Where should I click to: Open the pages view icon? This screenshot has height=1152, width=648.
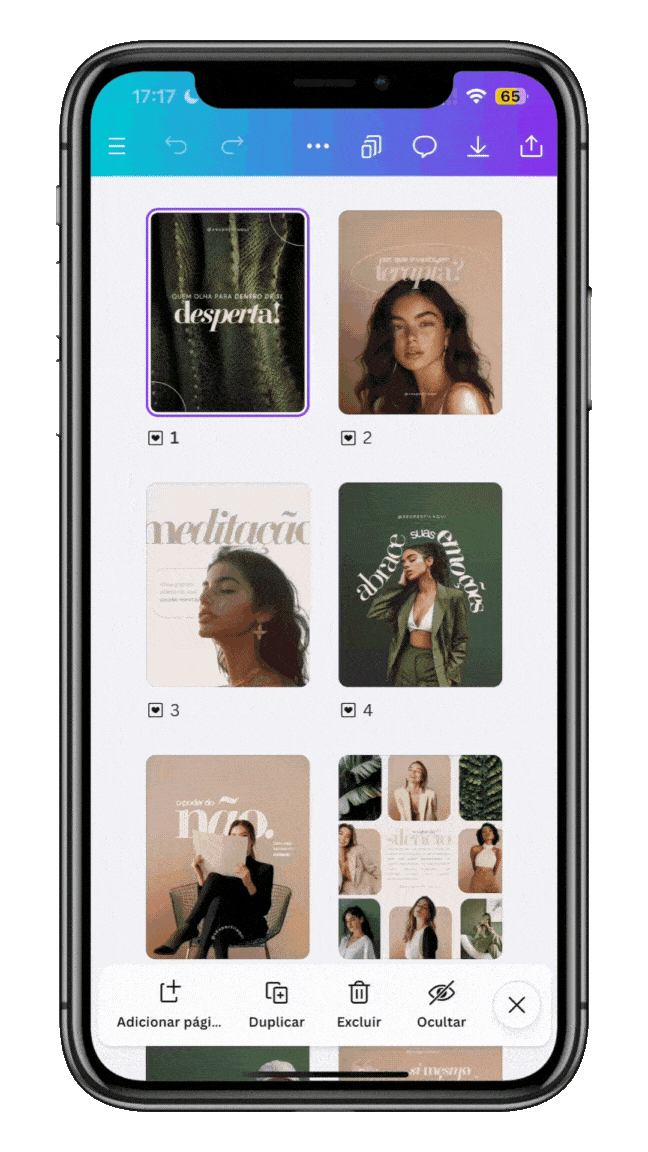point(371,147)
